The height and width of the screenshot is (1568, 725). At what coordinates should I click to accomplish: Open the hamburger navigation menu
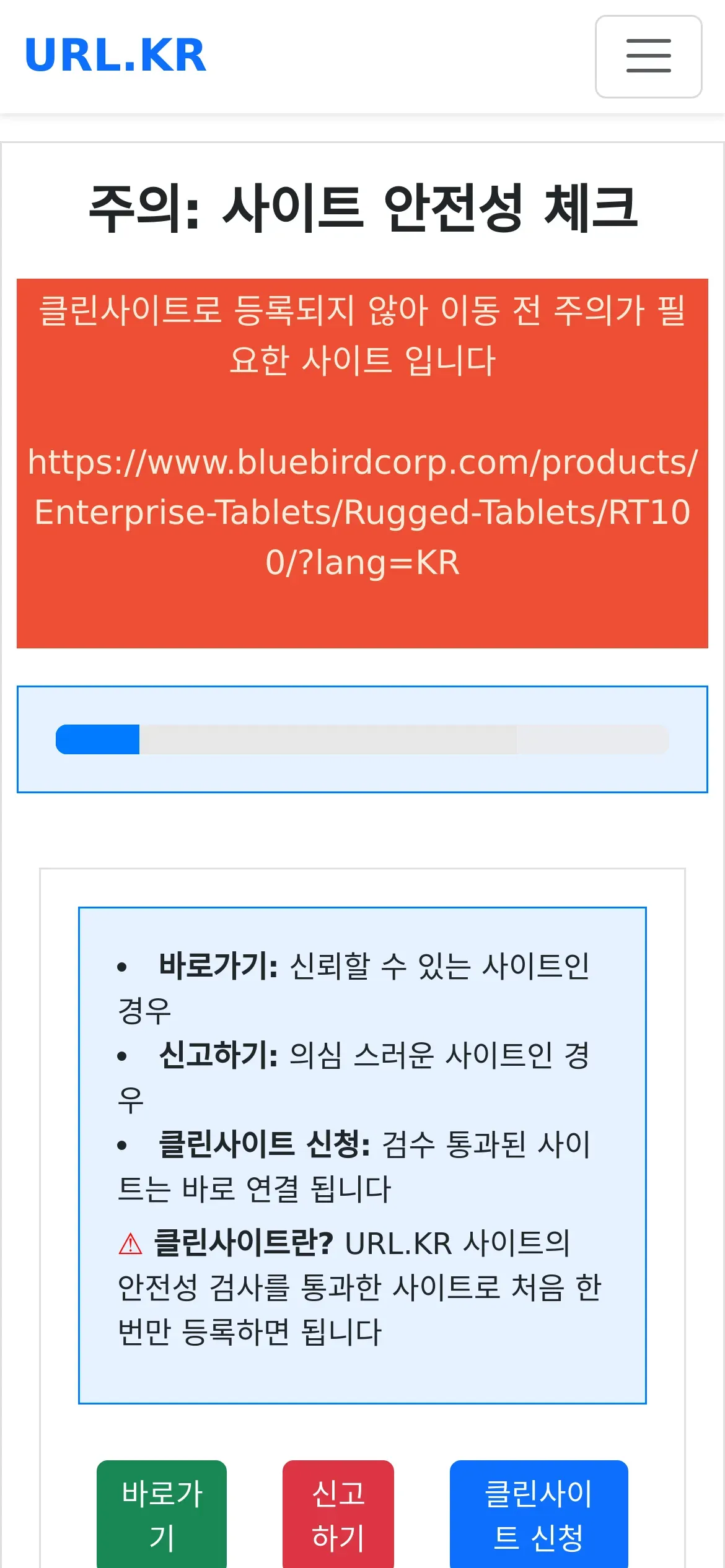(x=648, y=56)
